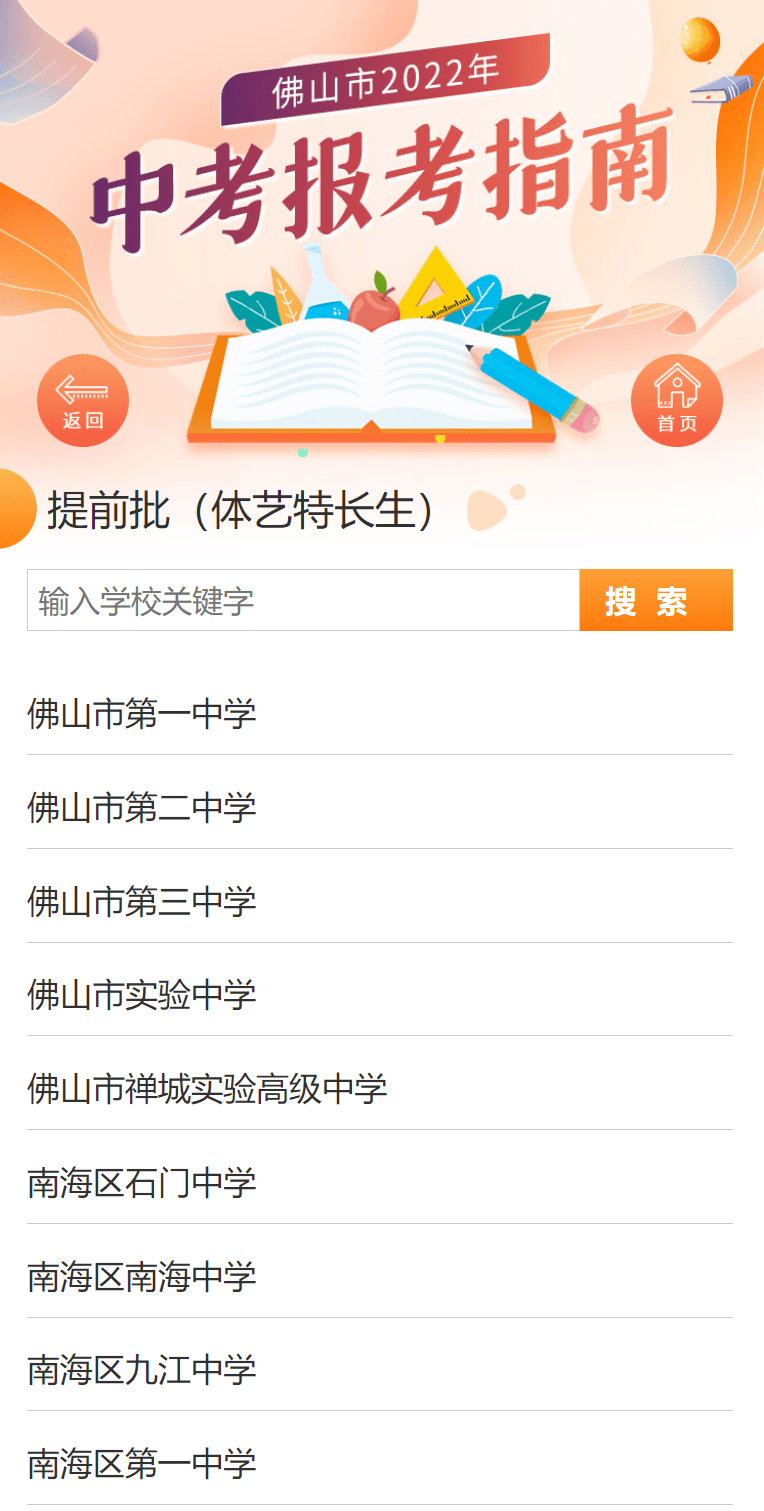The image size is (764, 1511).
Task: View 佛山市实验中学
Action: click(142, 995)
